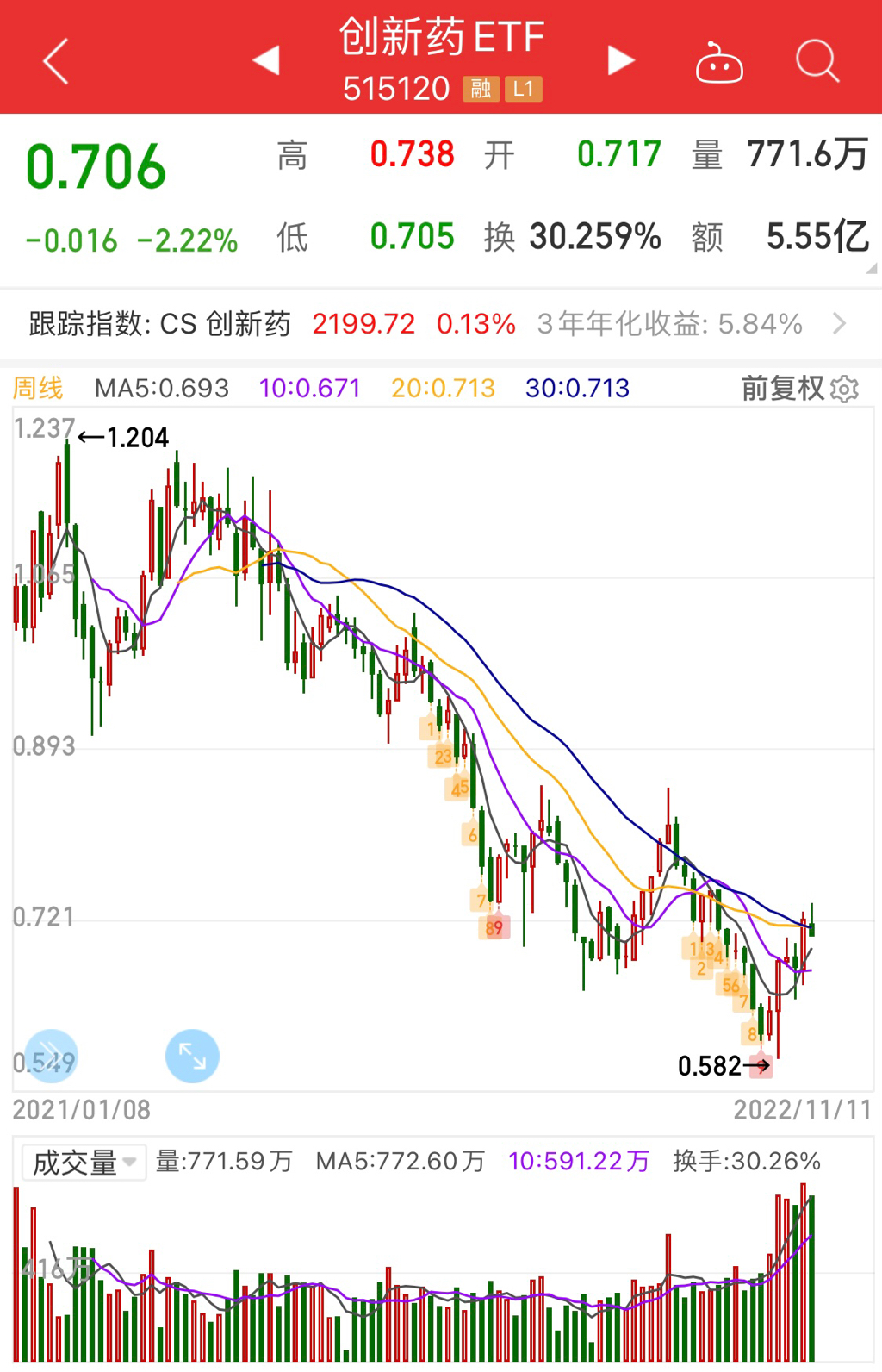This screenshot has width=882, height=1372.
Task: Expand the chart to fullscreen
Action: pyautogui.click(x=192, y=1056)
